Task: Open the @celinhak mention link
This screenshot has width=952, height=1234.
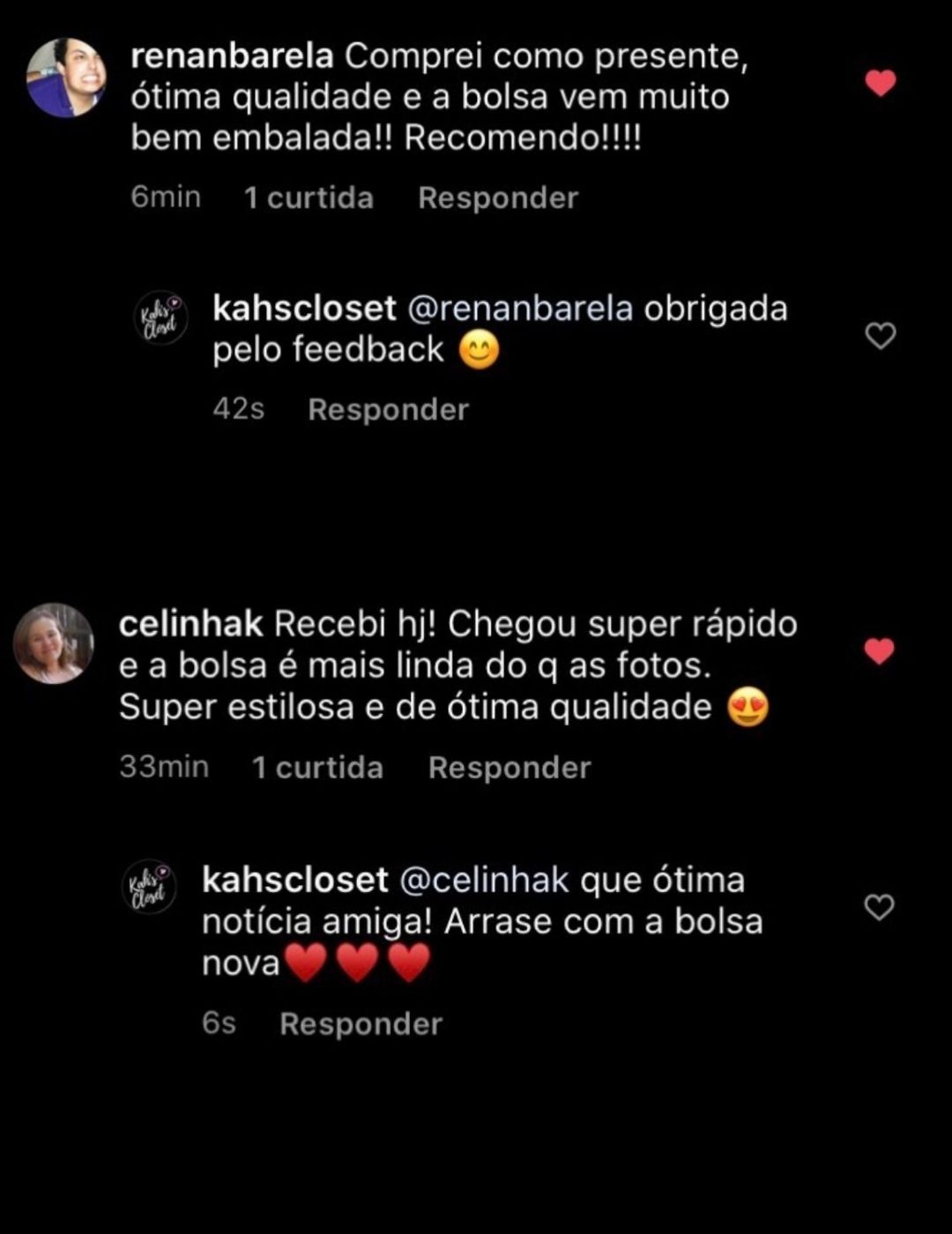Action: tap(484, 880)
